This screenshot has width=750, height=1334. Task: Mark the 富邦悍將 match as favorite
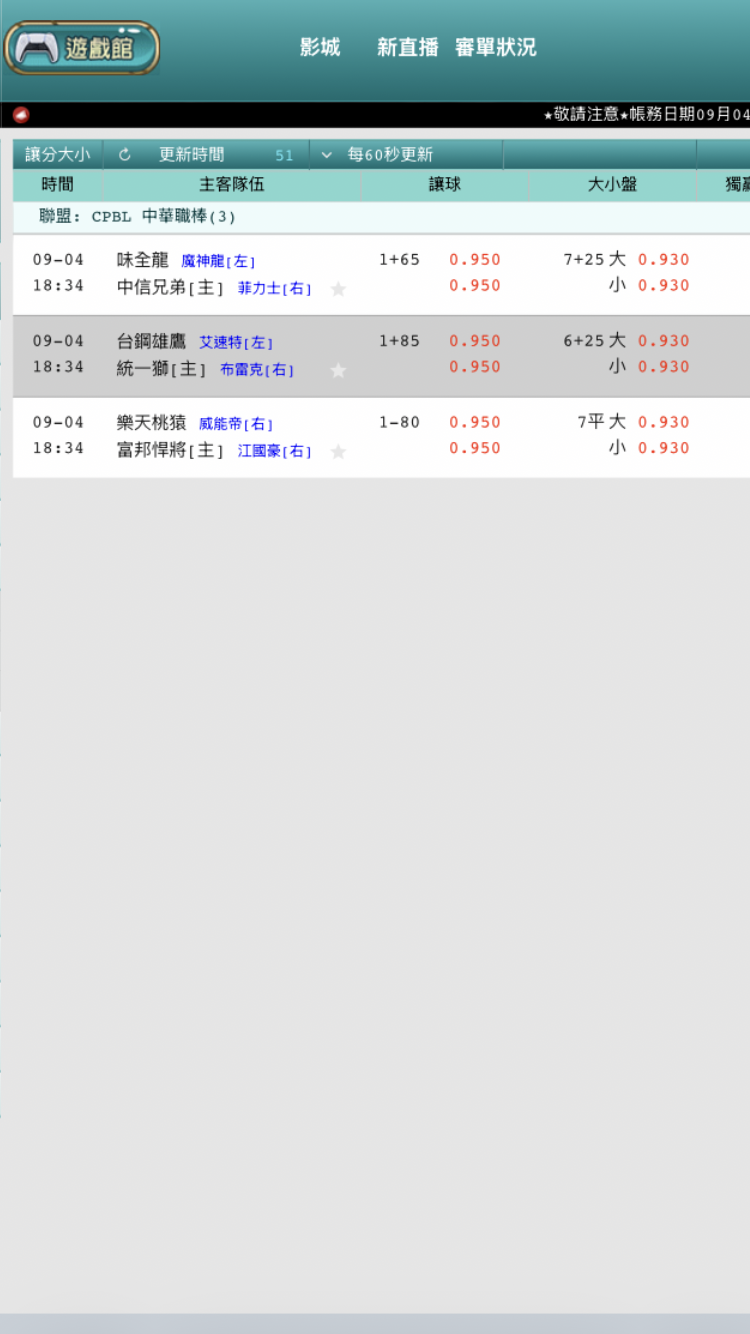click(338, 452)
